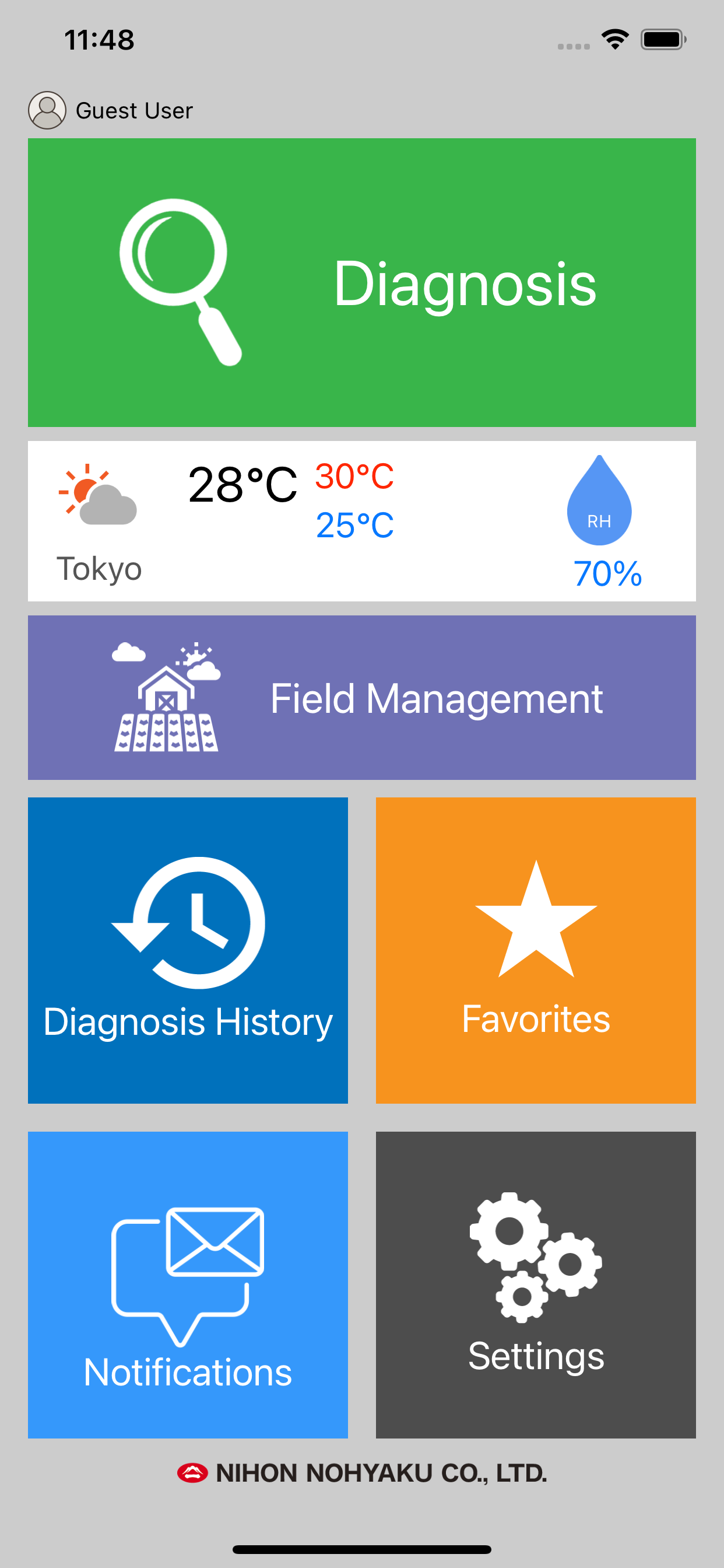Image resolution: width=724 pixels, height=1568 pixels.
Task: Check Notifications
Action: (188, 1285)
